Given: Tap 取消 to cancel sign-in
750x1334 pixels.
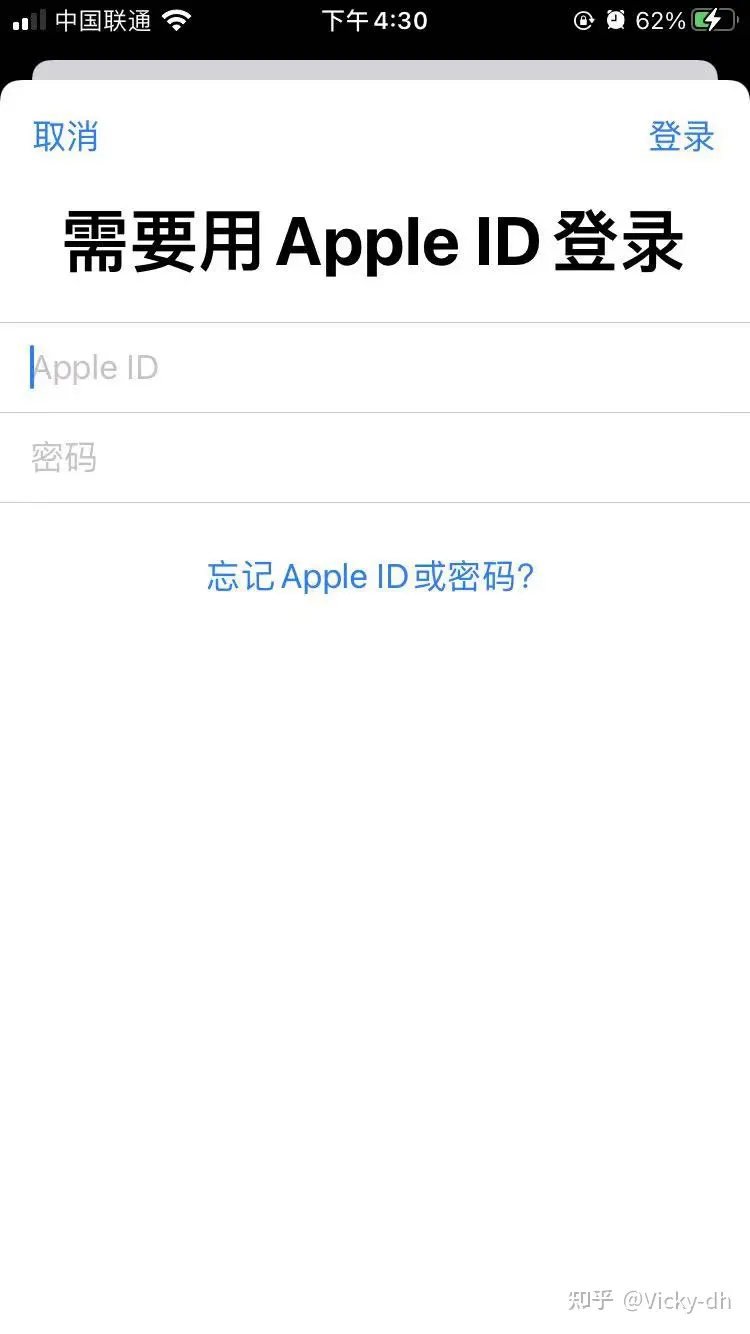Looking at the screenshot, I should [x=65, y=136].
